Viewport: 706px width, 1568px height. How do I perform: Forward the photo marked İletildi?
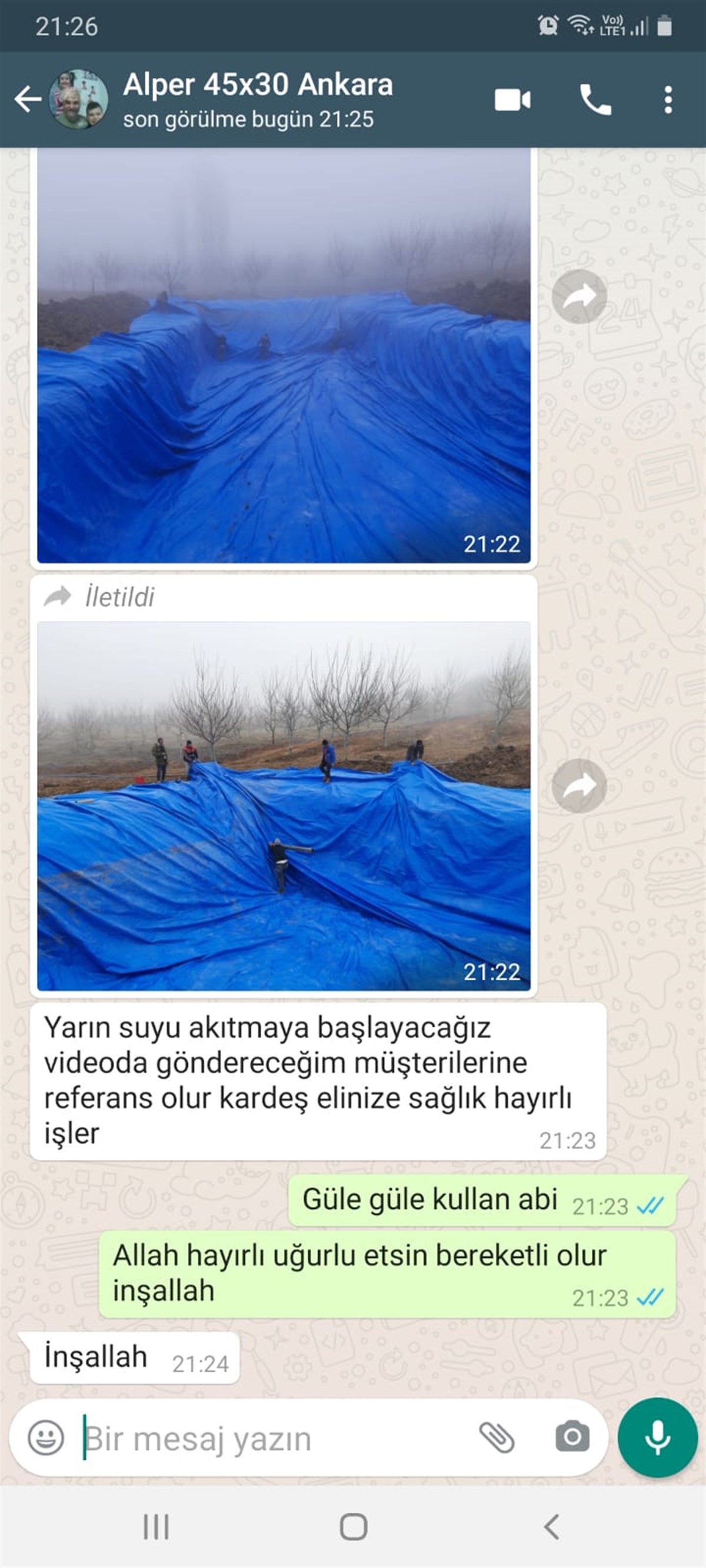[579, 785]
